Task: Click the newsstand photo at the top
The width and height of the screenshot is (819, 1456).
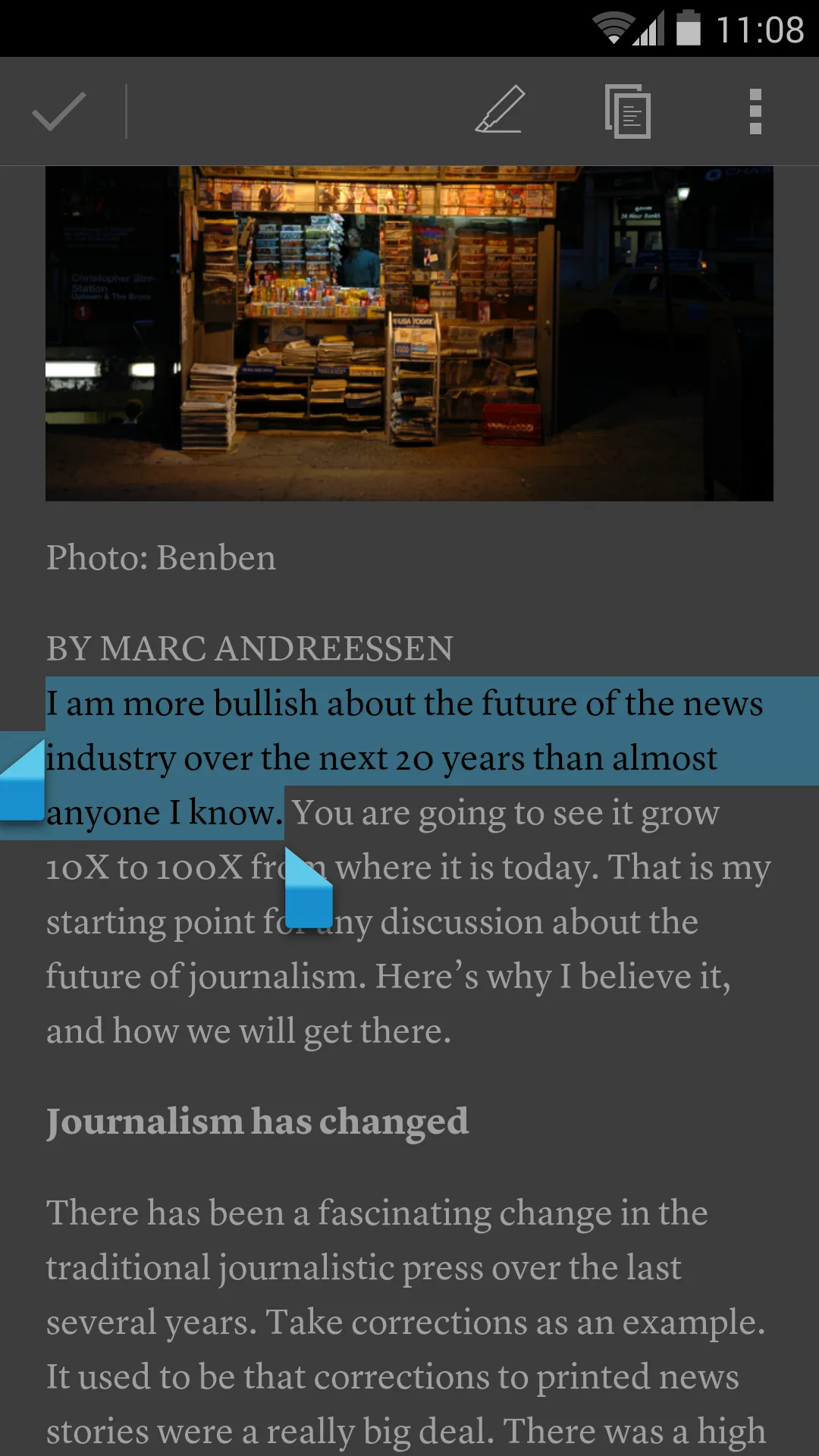Action: tap(409, 334)
